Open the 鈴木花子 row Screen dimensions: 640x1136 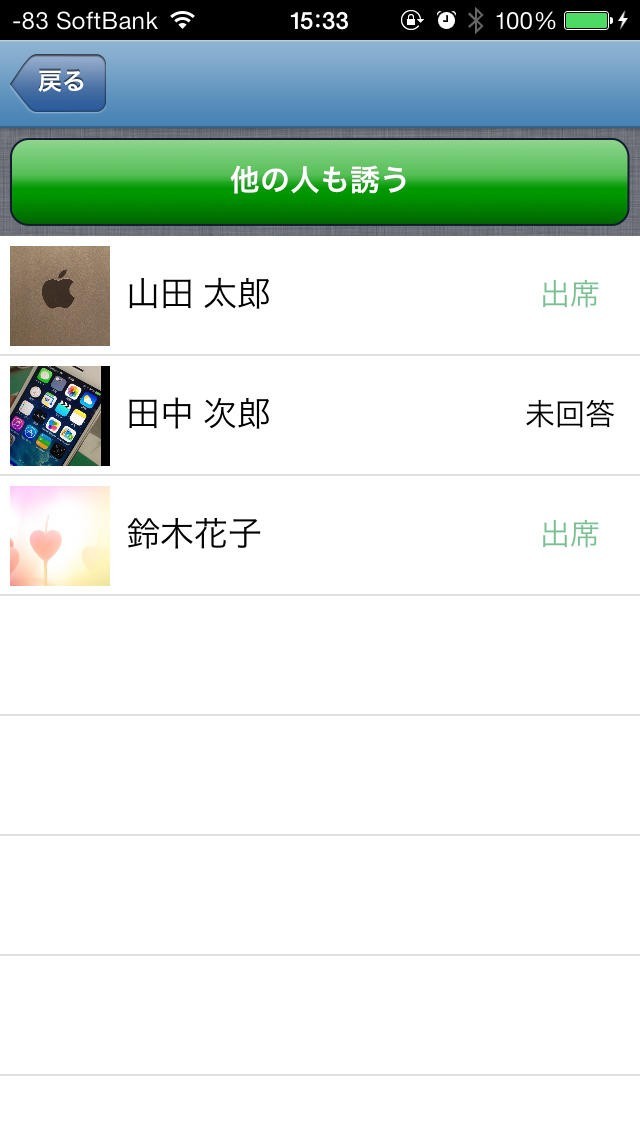tap(320, 535)
